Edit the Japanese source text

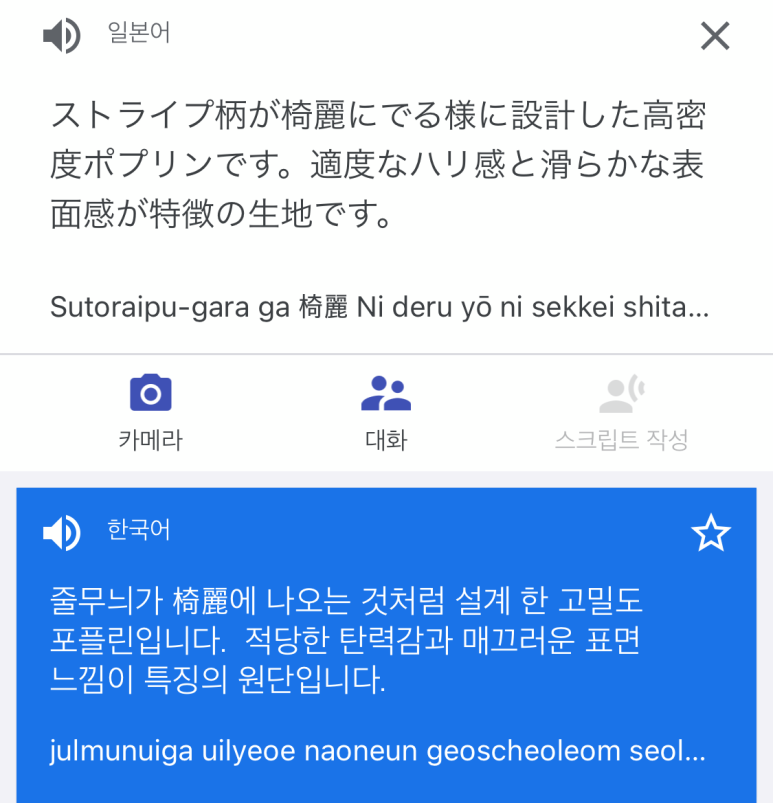[378, 164]
